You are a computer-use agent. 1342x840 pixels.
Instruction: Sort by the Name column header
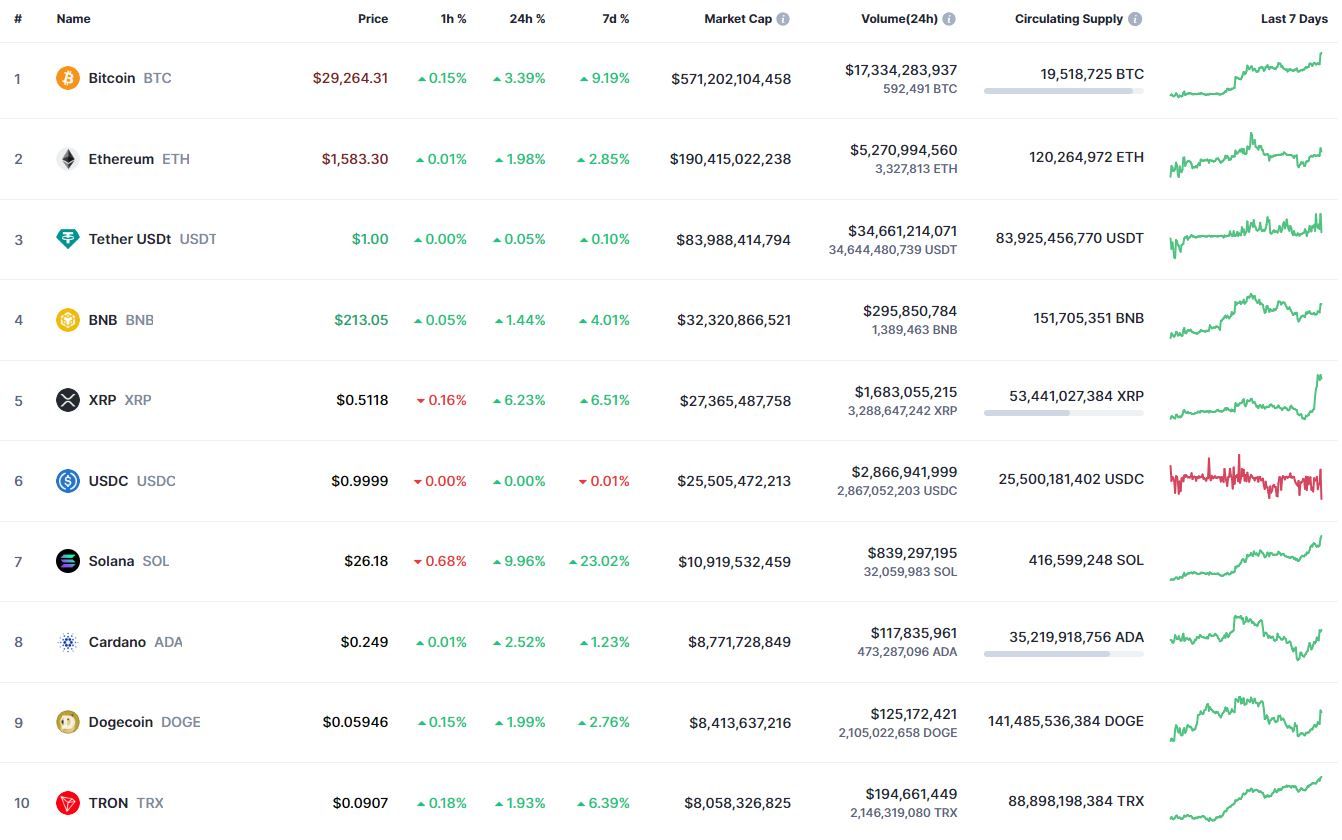pos(73,19)
